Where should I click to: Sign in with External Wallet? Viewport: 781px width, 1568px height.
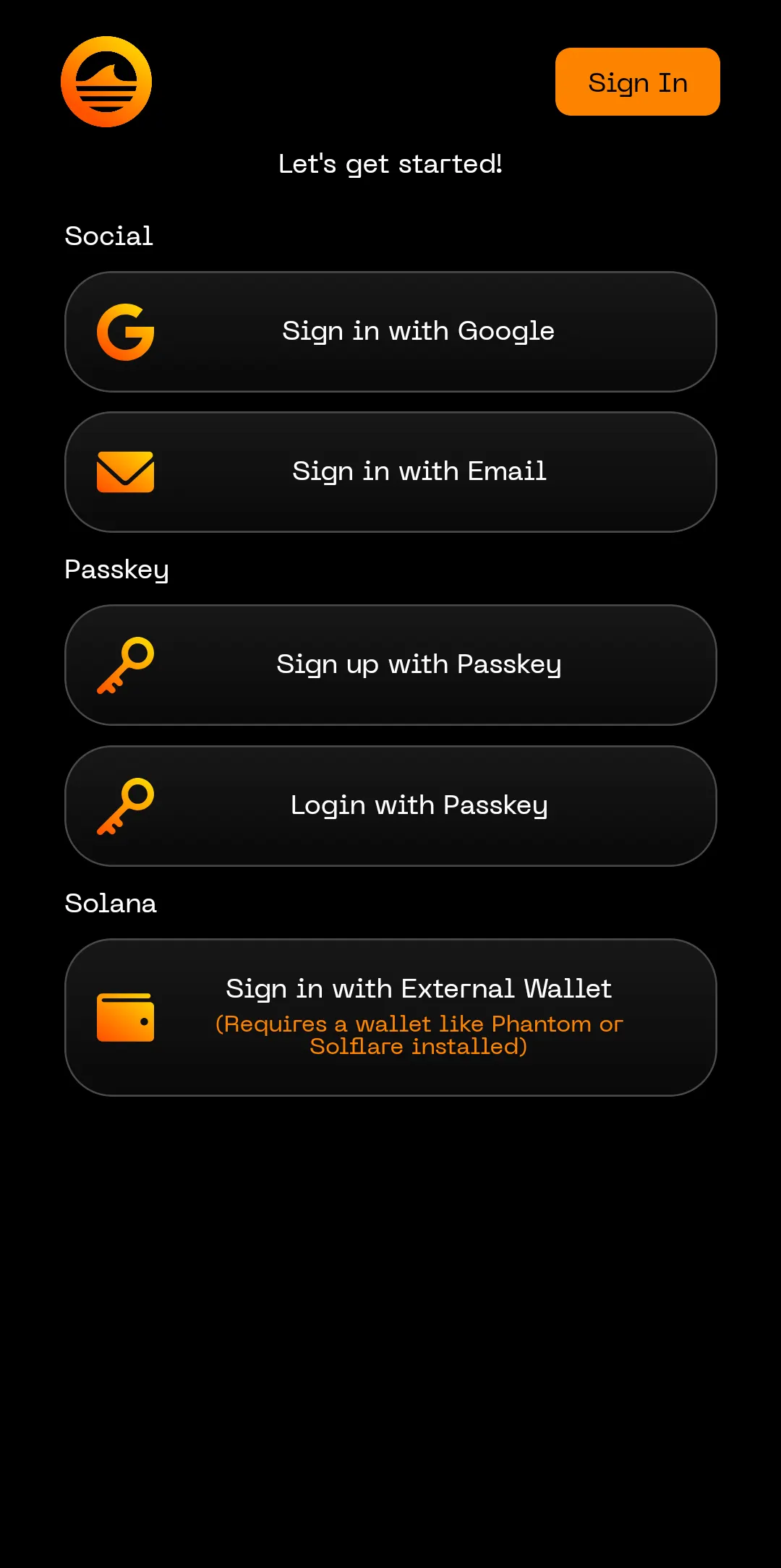[390, 1017]
